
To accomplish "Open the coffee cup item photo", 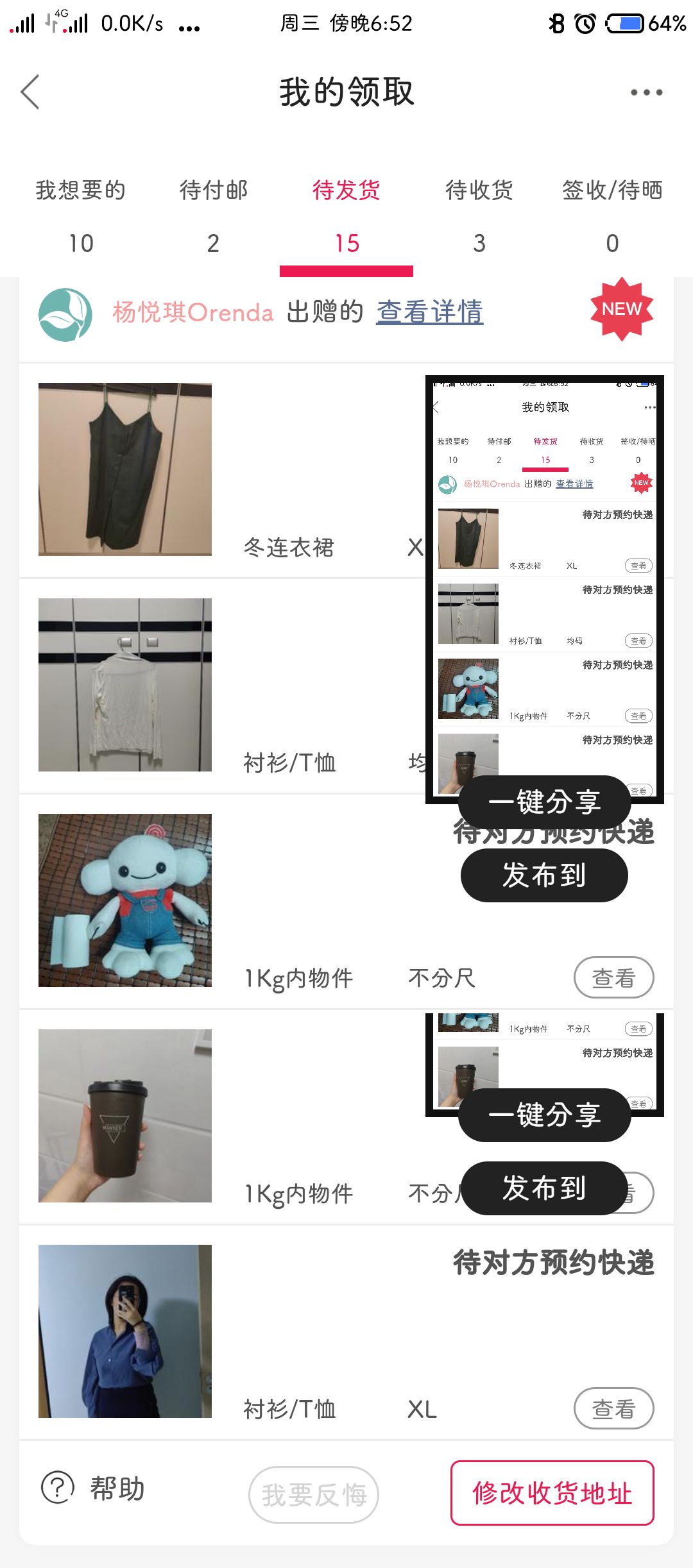I will [125, 1116].
